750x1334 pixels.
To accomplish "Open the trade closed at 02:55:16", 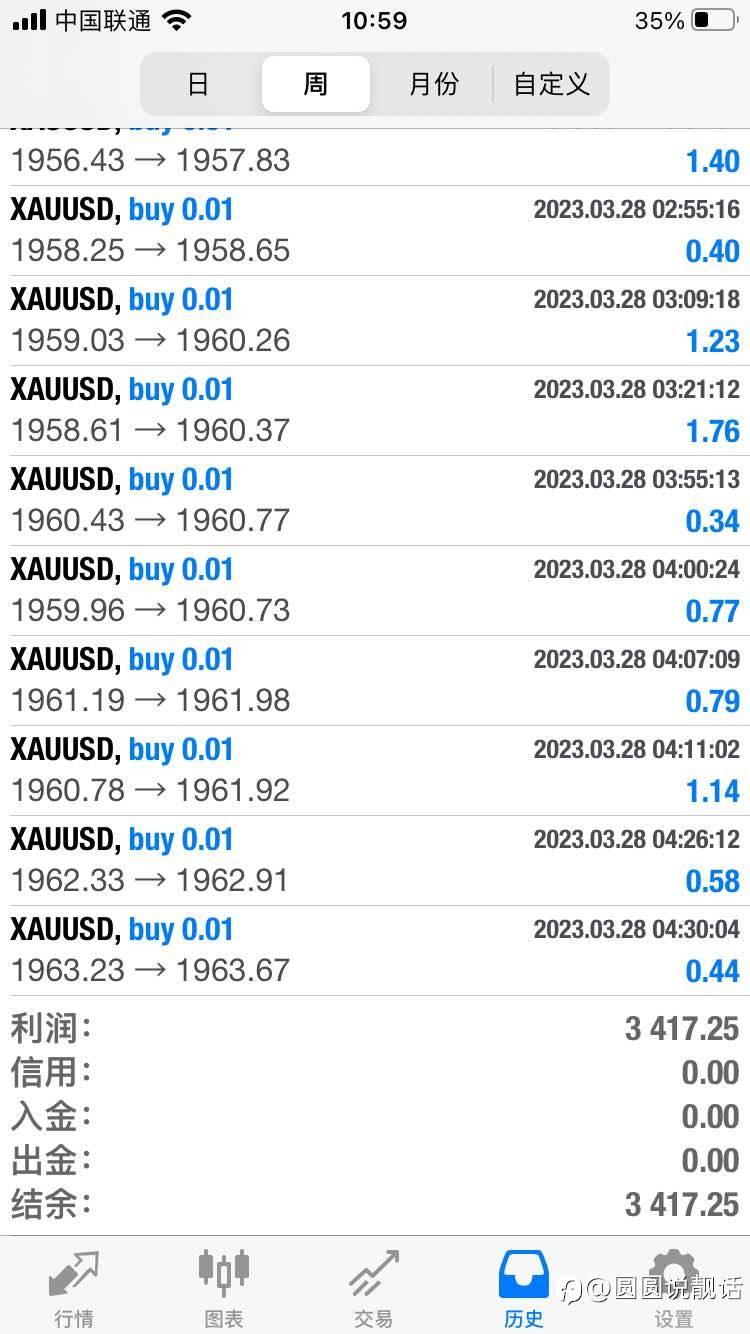I will [x=375, y=231].
